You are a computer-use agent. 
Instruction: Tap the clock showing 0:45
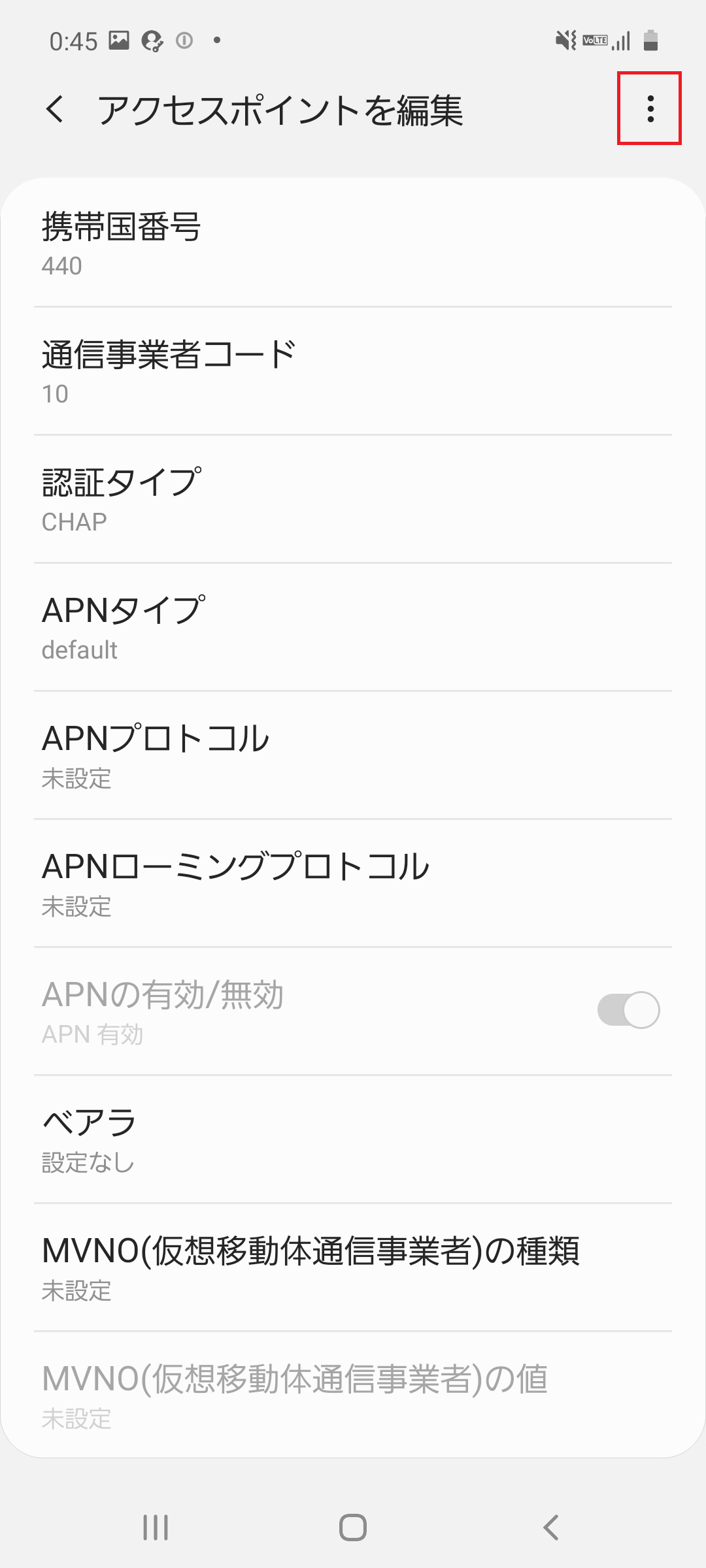tap(75, 39)
